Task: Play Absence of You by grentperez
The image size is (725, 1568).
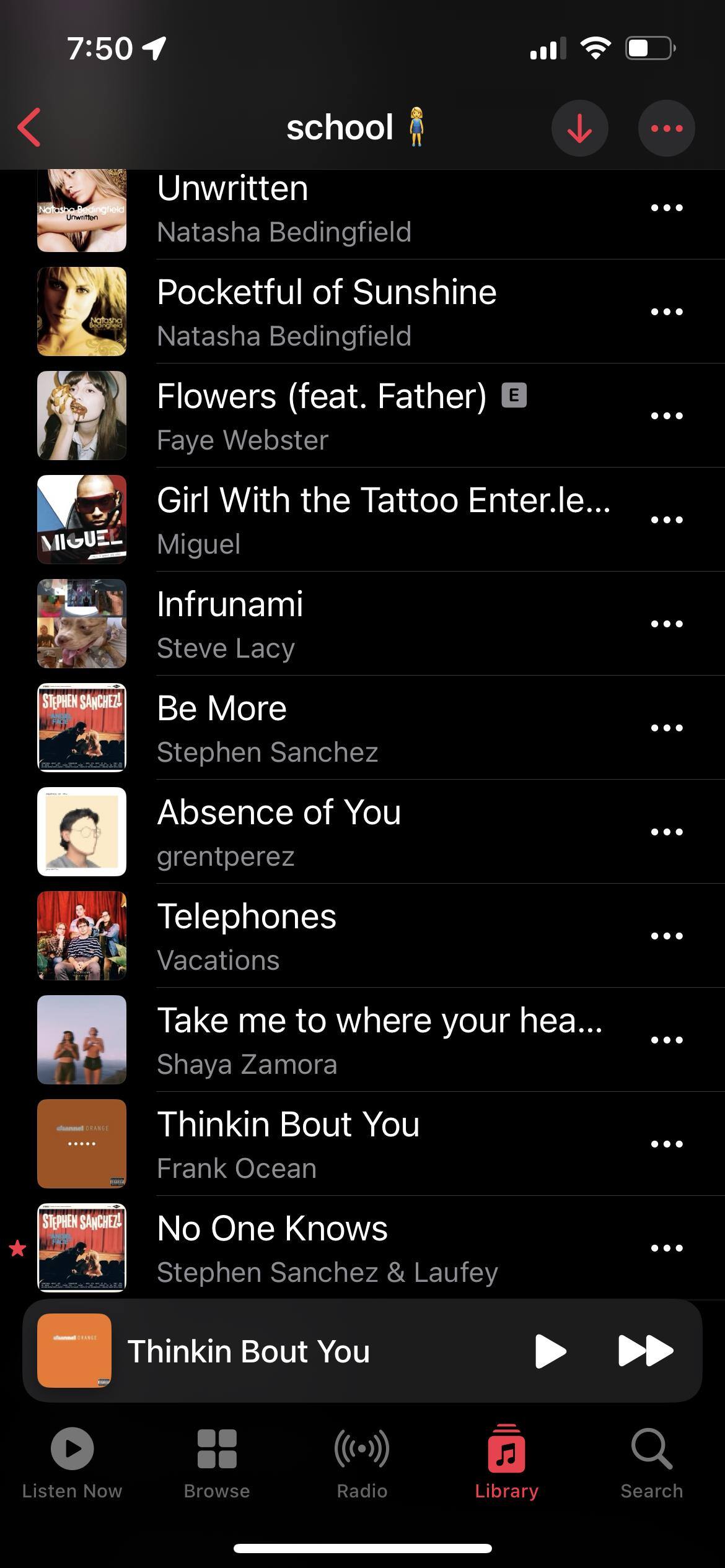Action: pyautogui.click(x=279, y=832)
